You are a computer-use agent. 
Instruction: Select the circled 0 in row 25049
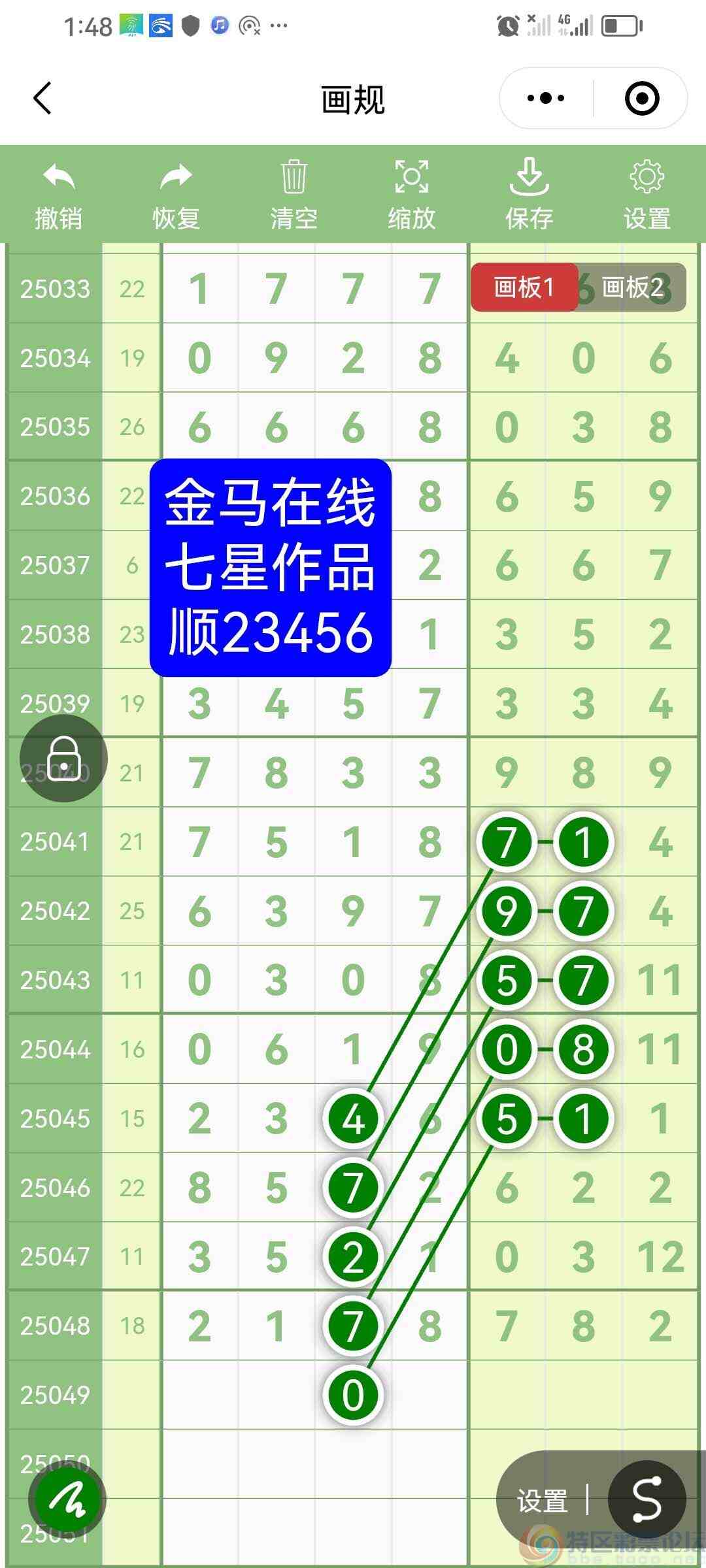(x=352, y=1394)
